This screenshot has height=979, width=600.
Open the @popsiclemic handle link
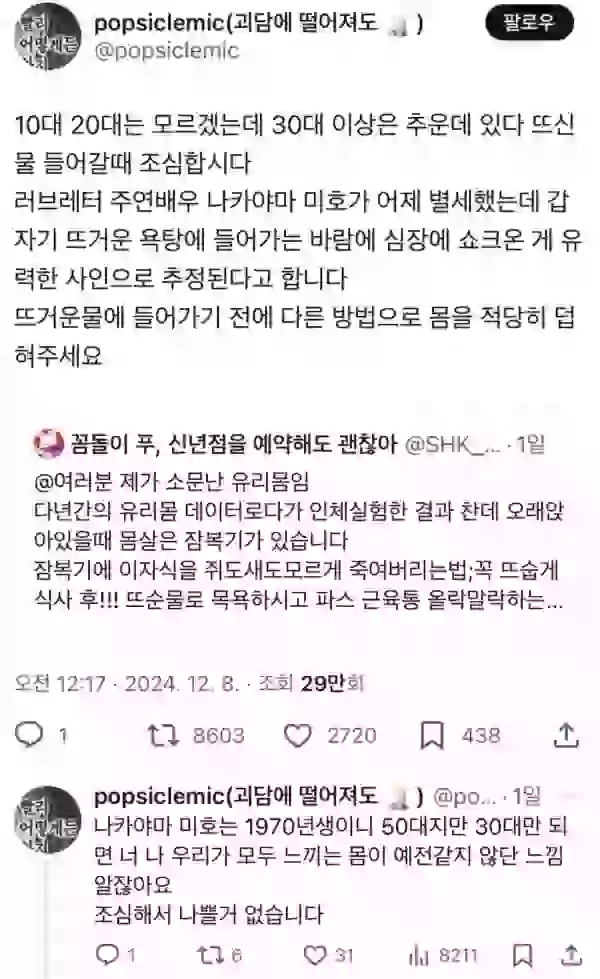(x=167, y=51)
